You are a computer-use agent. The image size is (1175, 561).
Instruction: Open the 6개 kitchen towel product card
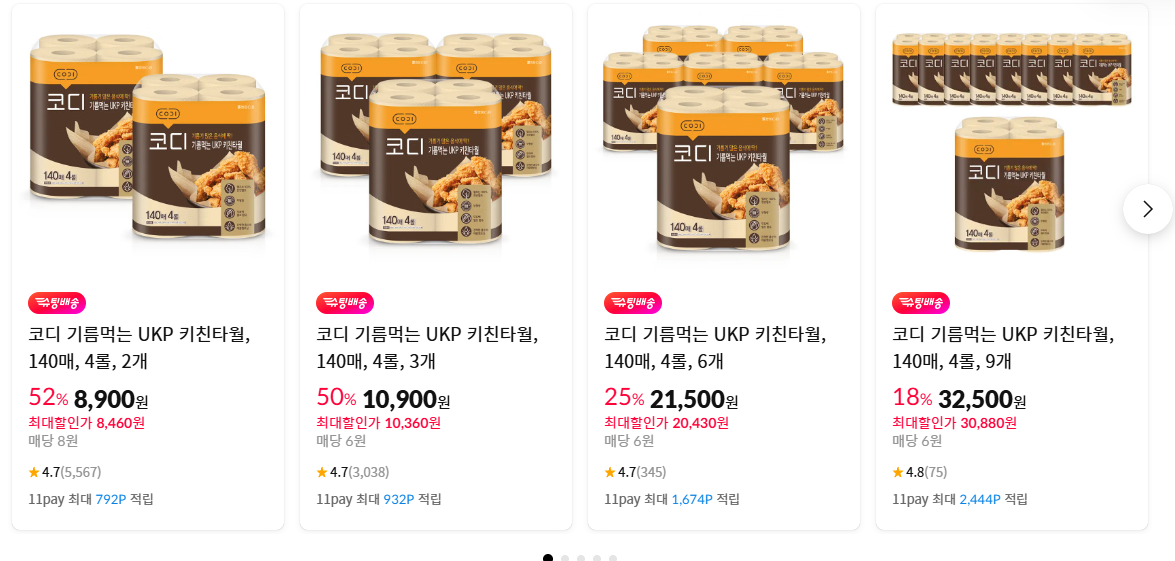(x=723, y=267)
